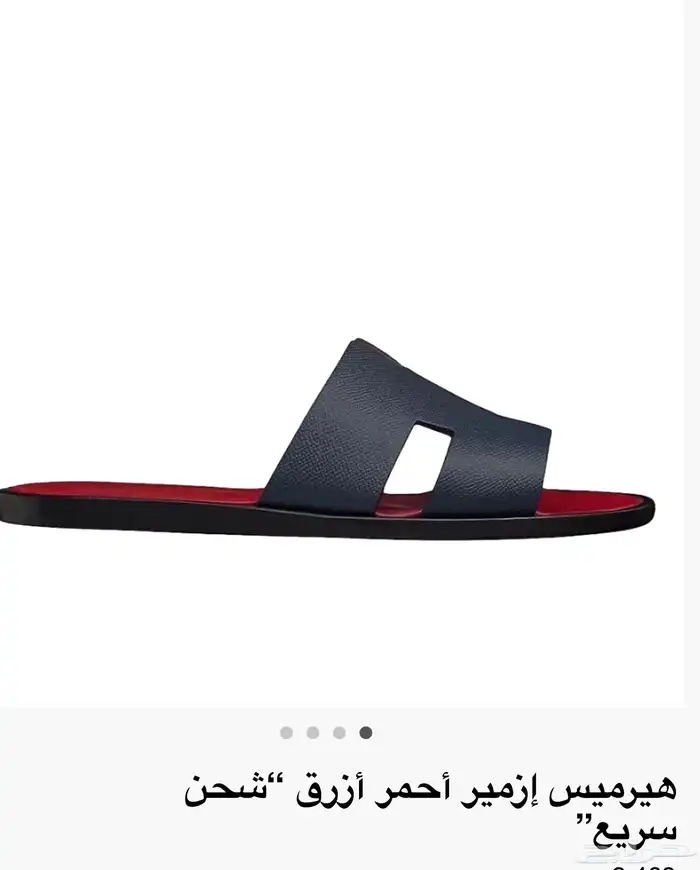Select the second image indicator dot
Image resolution: width=700 pixels, height=870 pixels.
coord(313,733)
